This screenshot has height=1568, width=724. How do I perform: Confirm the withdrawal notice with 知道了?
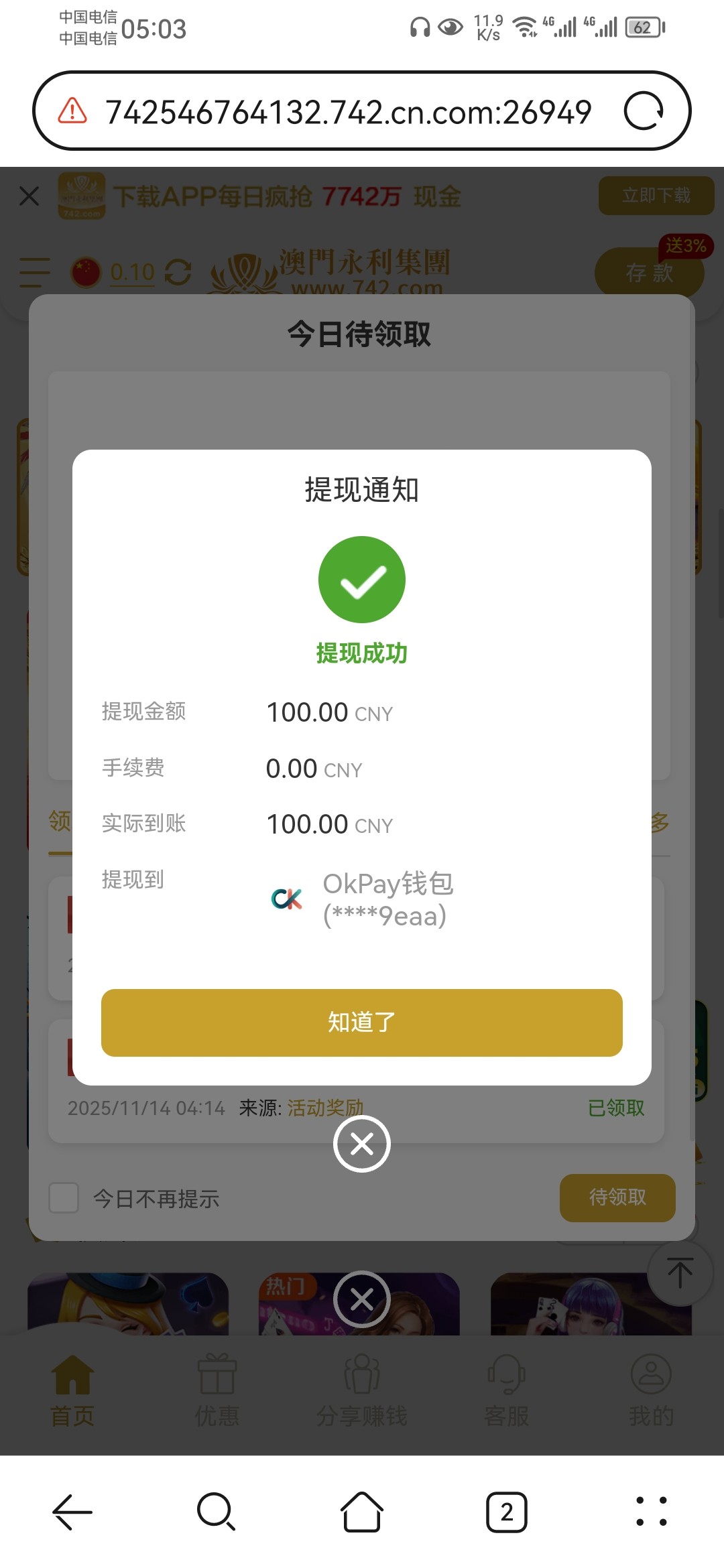pos(361,1023)
